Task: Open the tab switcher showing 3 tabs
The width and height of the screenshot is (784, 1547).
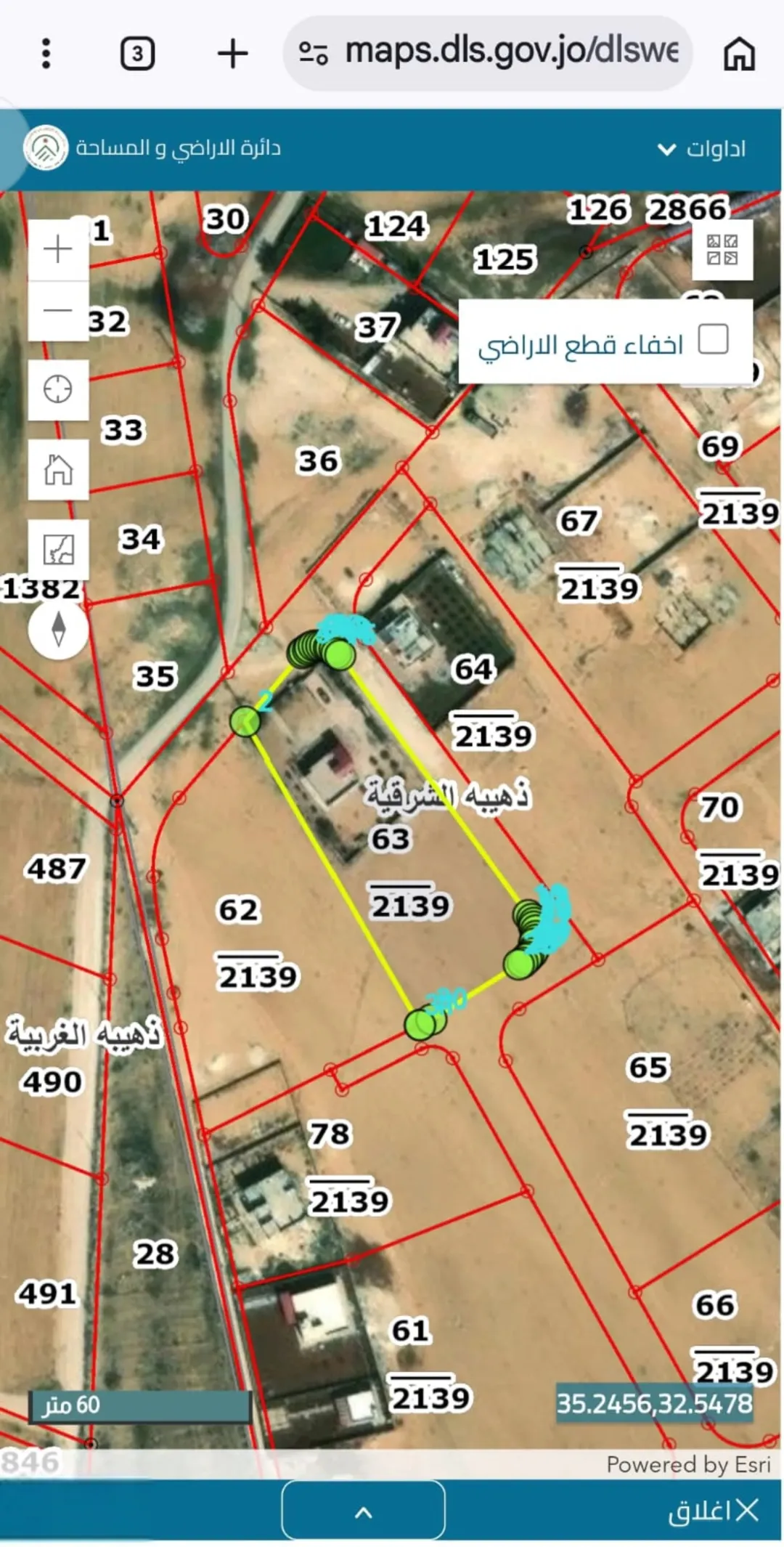Action: pos(137,54)
